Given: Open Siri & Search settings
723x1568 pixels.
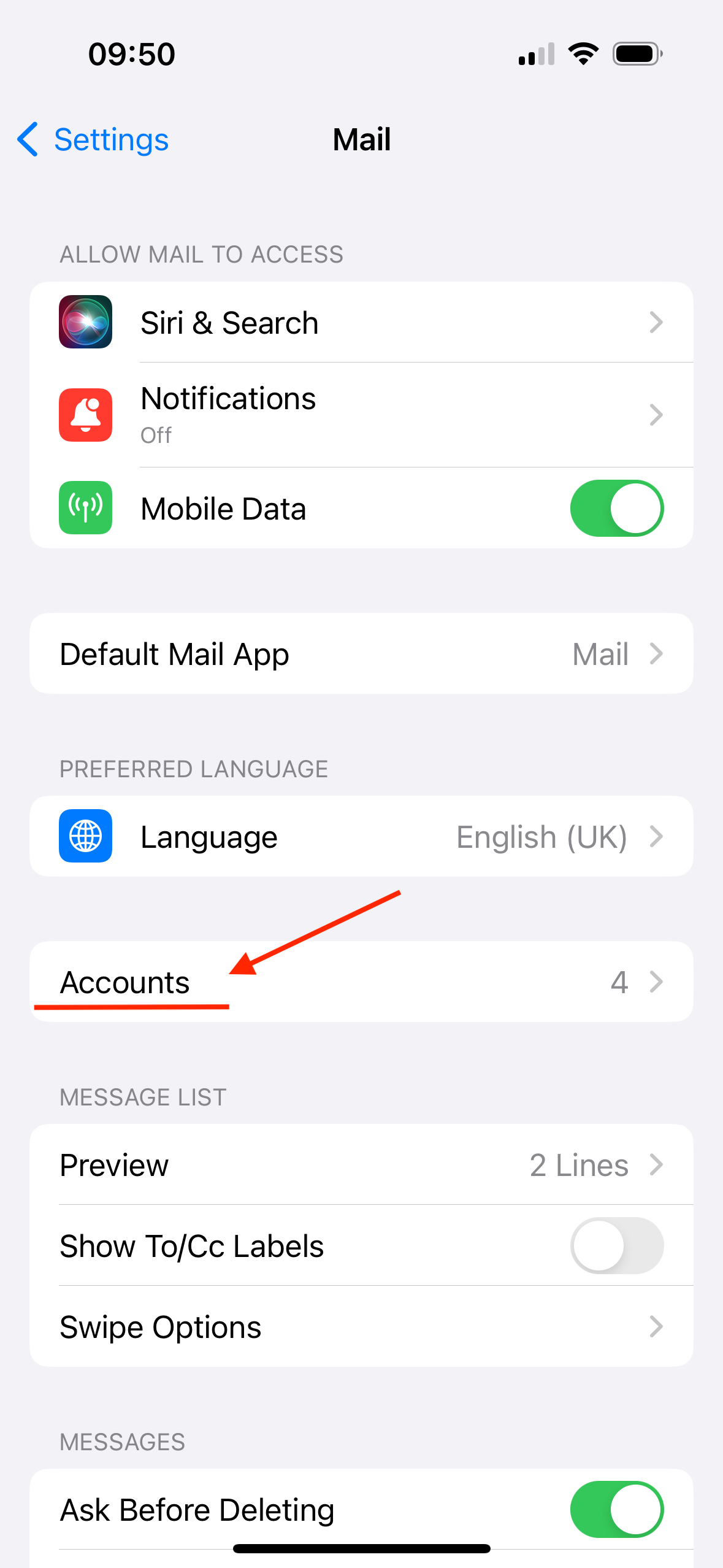Looking at the screenshot, I should [x=361, y=323].
